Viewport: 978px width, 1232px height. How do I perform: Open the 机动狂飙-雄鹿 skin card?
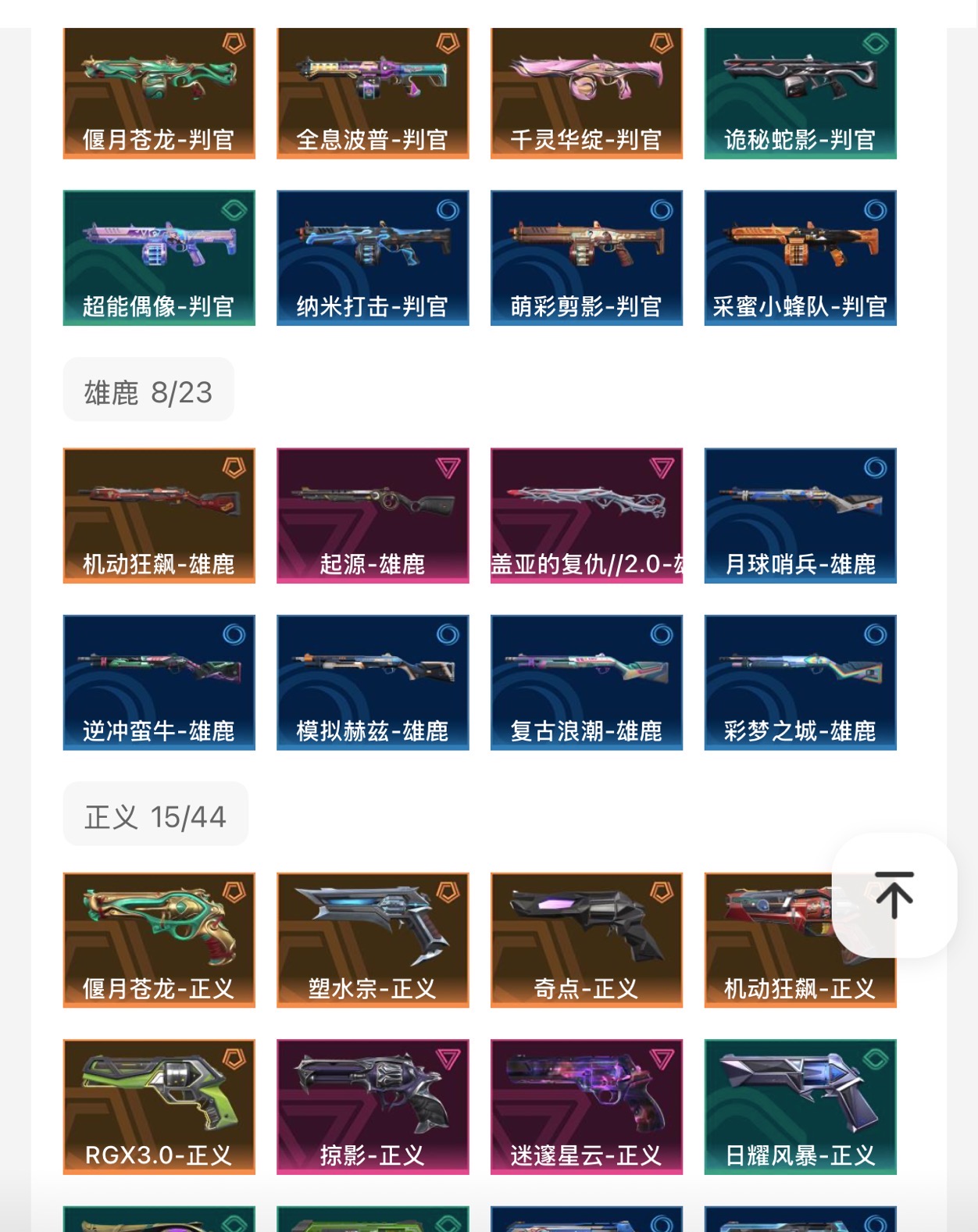159,515
